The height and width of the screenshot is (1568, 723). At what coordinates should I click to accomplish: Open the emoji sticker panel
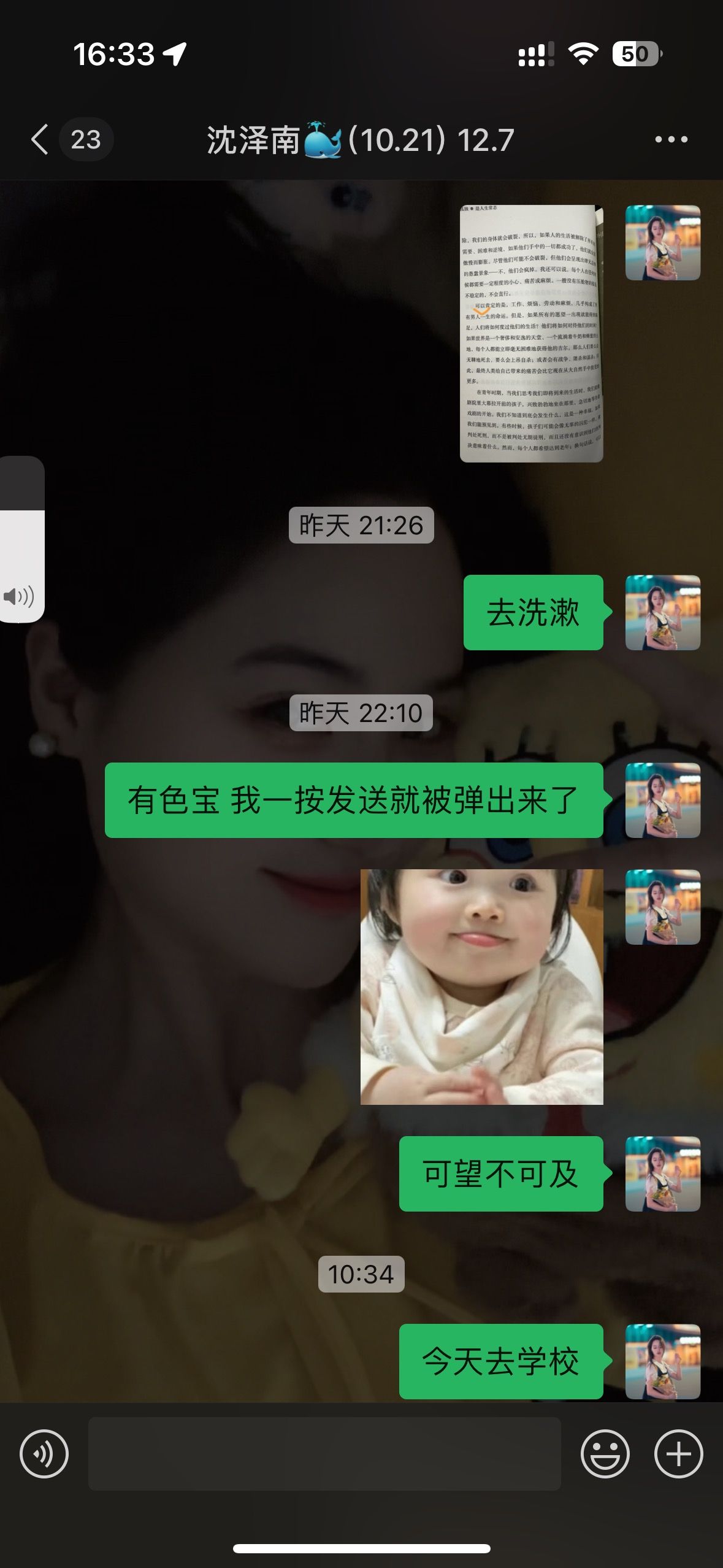(605, 1453)
